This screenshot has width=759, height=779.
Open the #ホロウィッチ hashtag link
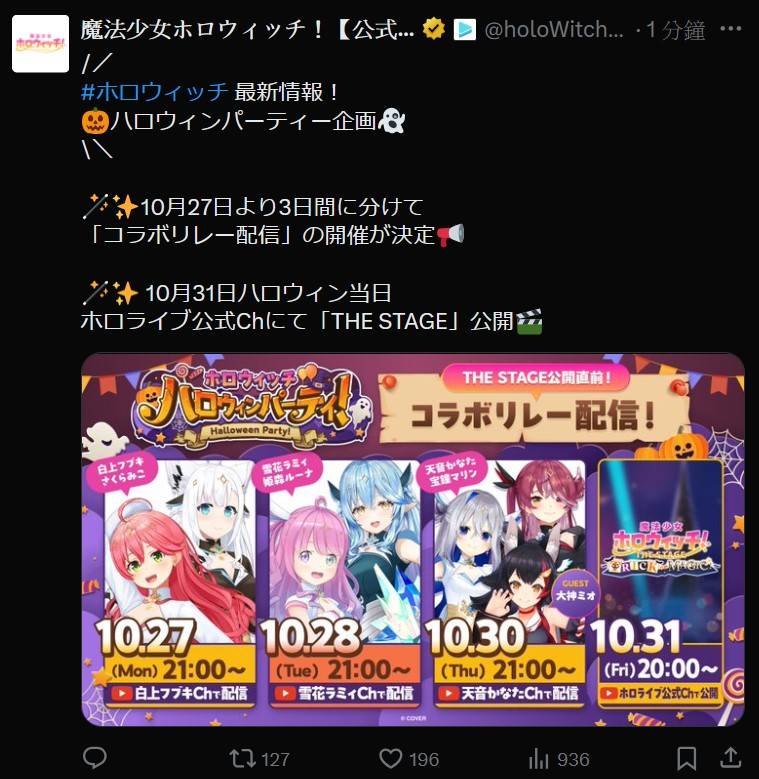click(155, 92)
